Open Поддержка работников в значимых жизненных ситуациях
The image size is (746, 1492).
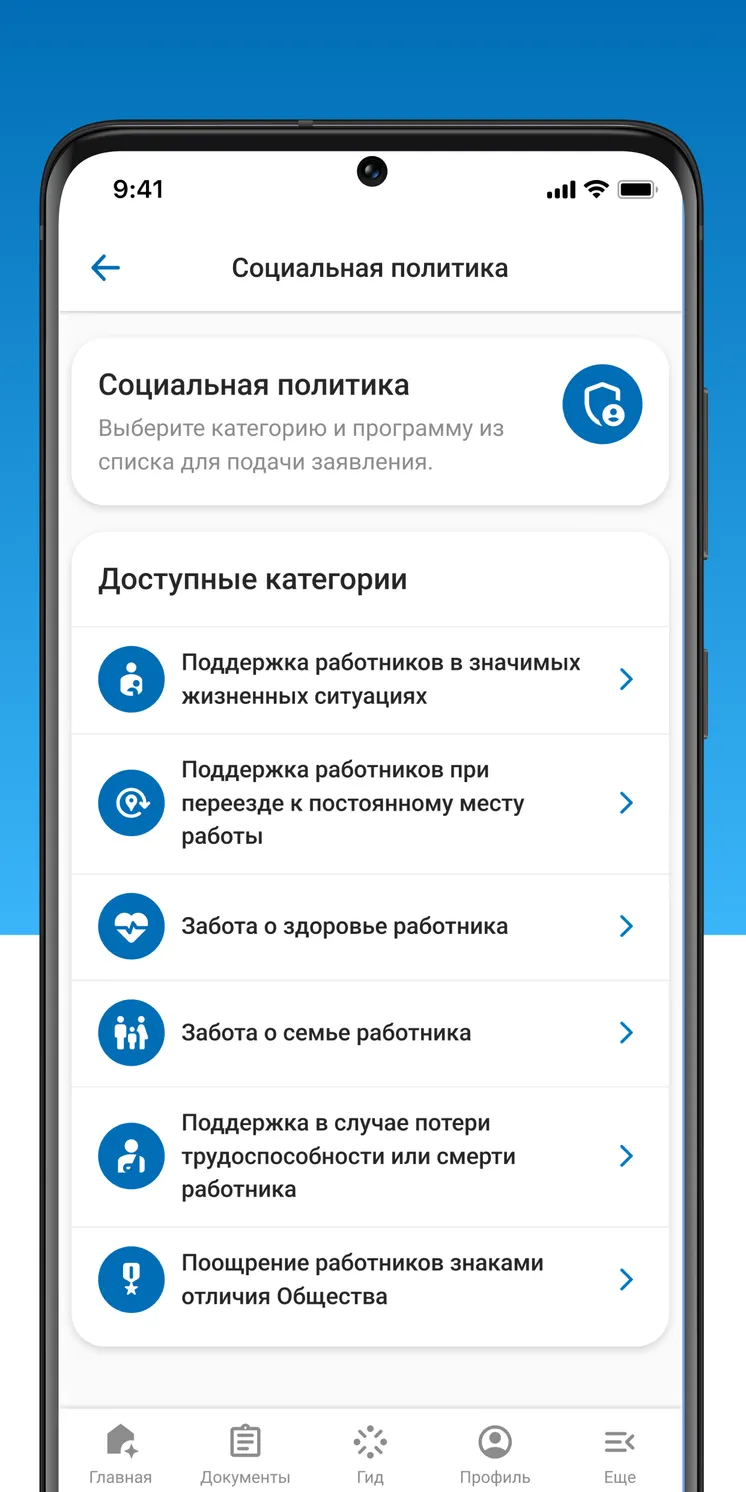click(x=370, y=680)
